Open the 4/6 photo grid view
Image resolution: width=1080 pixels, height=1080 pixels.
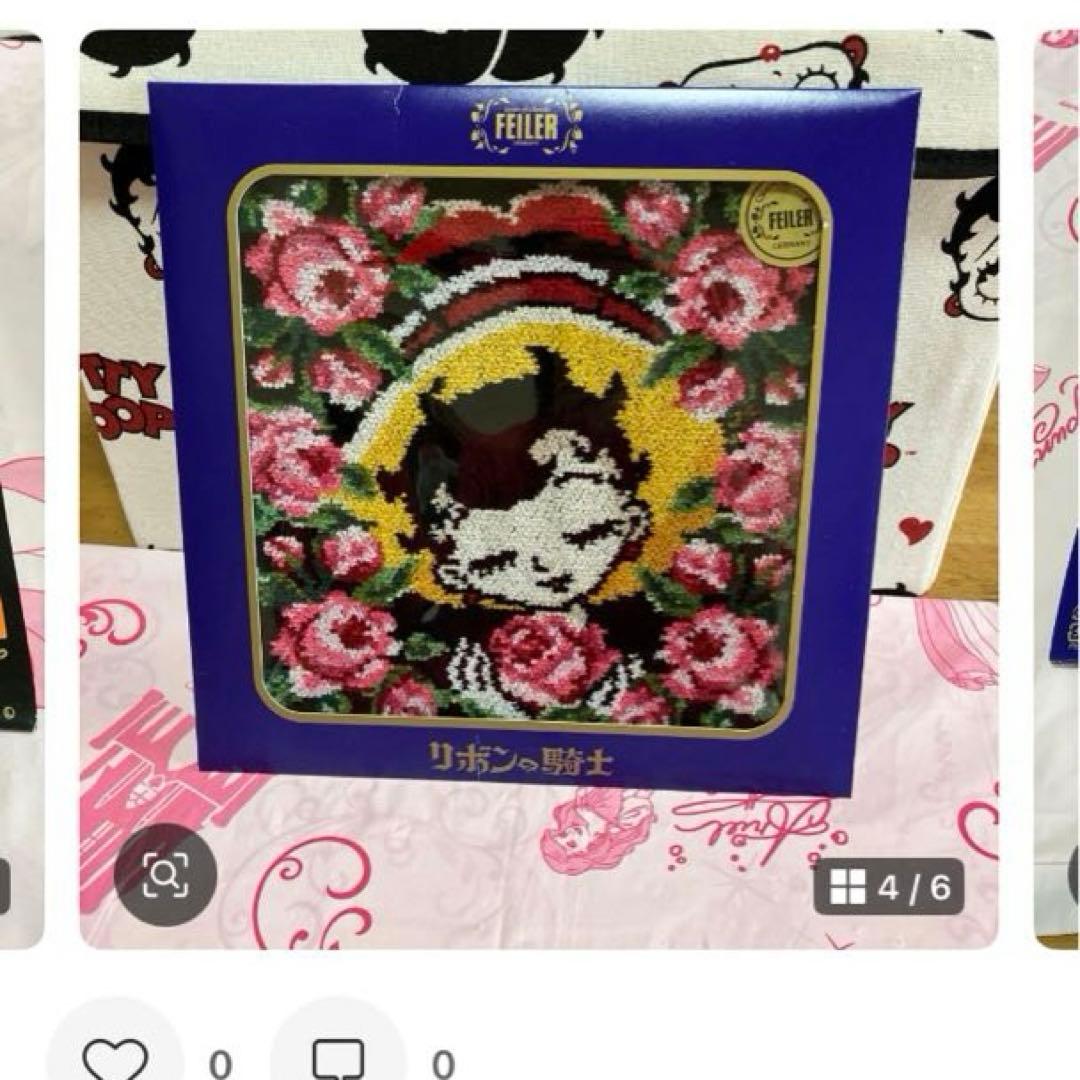pos(889,887)
